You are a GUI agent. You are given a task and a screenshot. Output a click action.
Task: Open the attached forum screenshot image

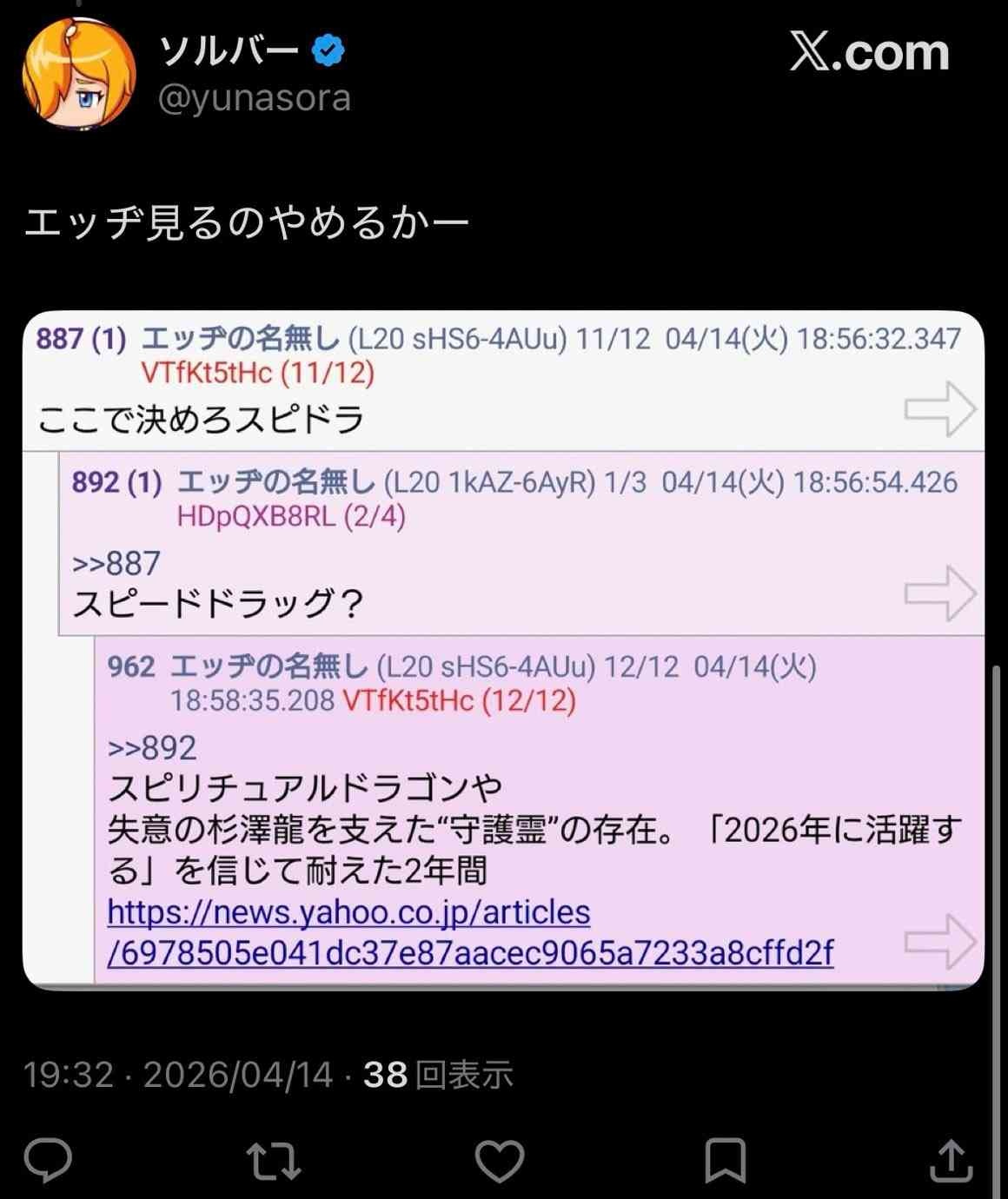[503, 649]
